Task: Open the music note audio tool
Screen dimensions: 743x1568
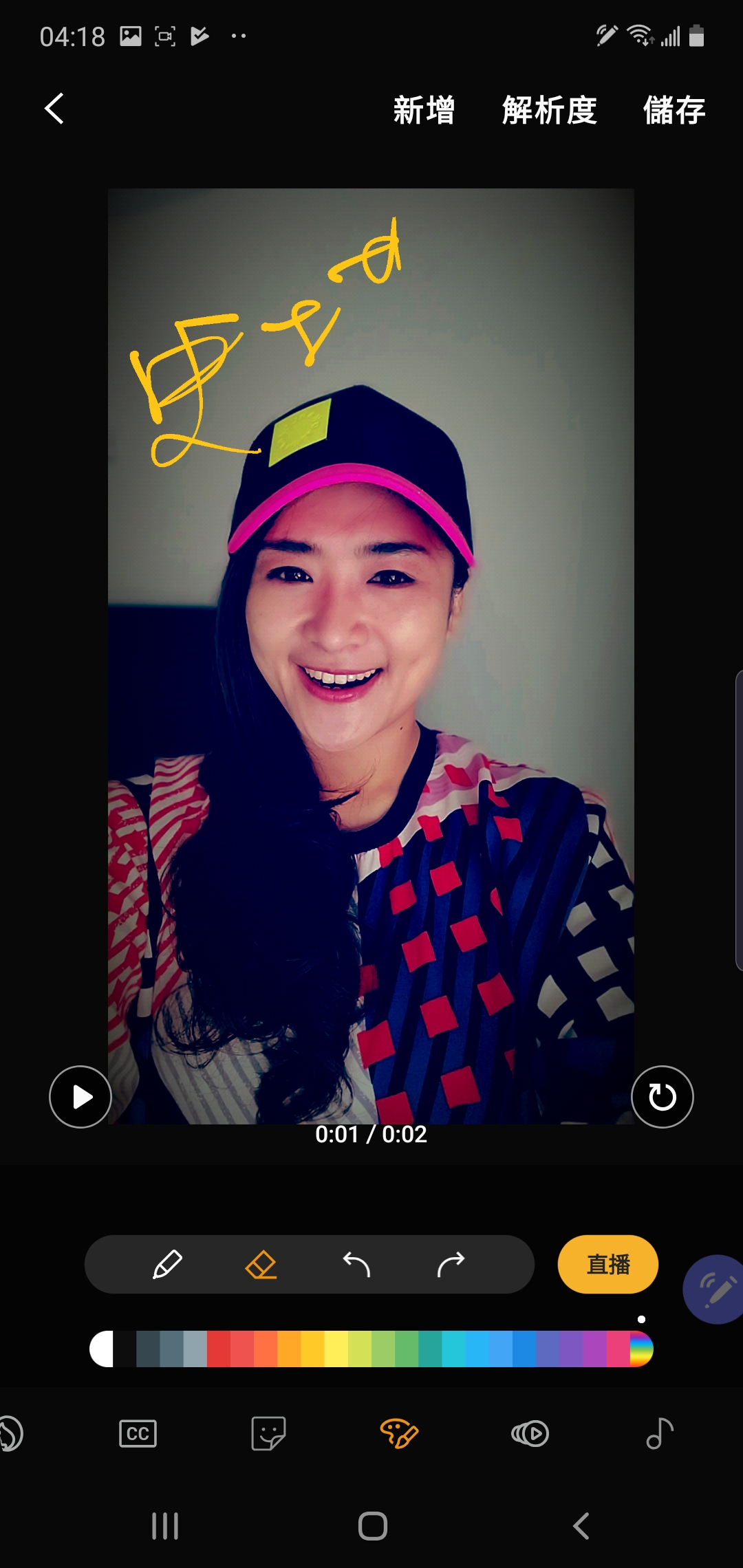Action: pyautogui.click(x=659, y=1434)
